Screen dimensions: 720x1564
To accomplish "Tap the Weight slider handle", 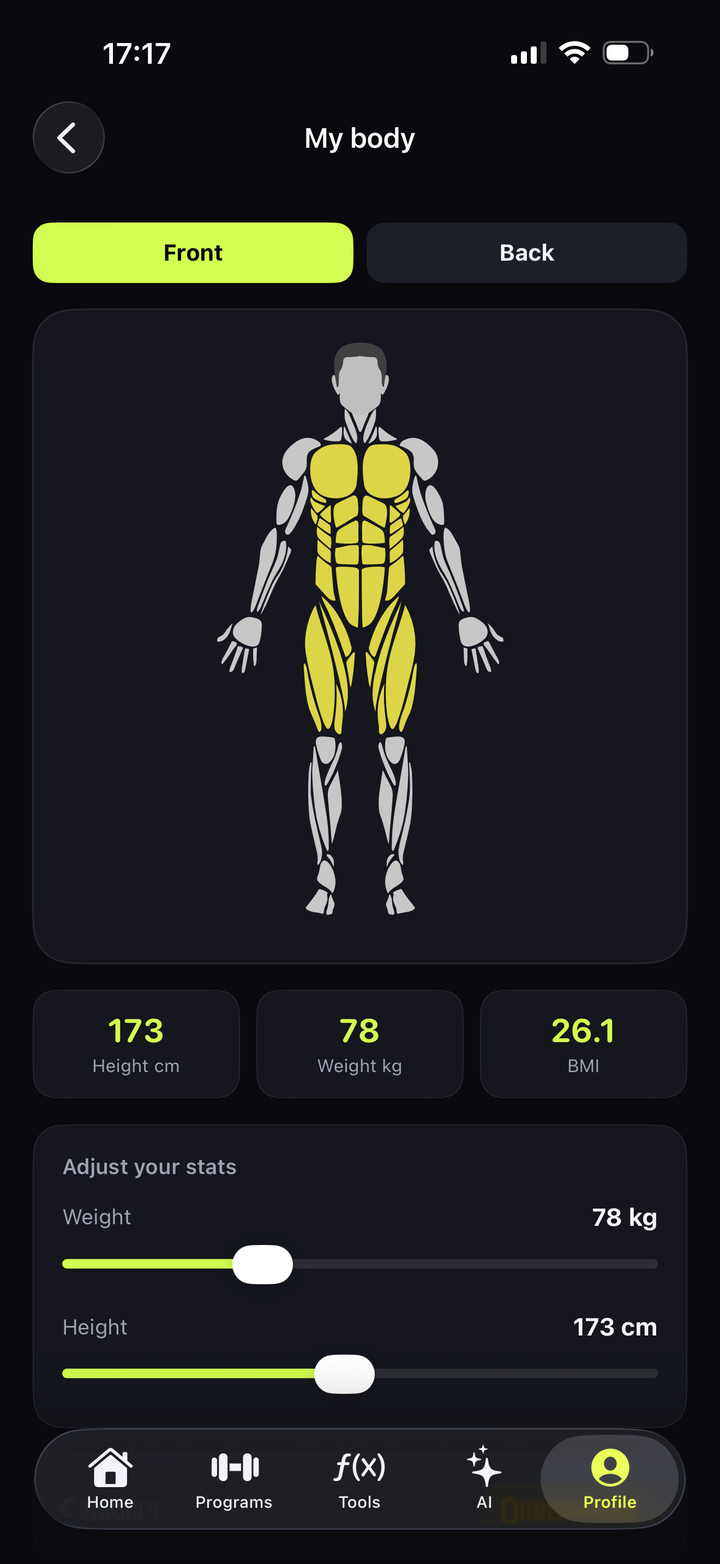I will pos(263,1264).
